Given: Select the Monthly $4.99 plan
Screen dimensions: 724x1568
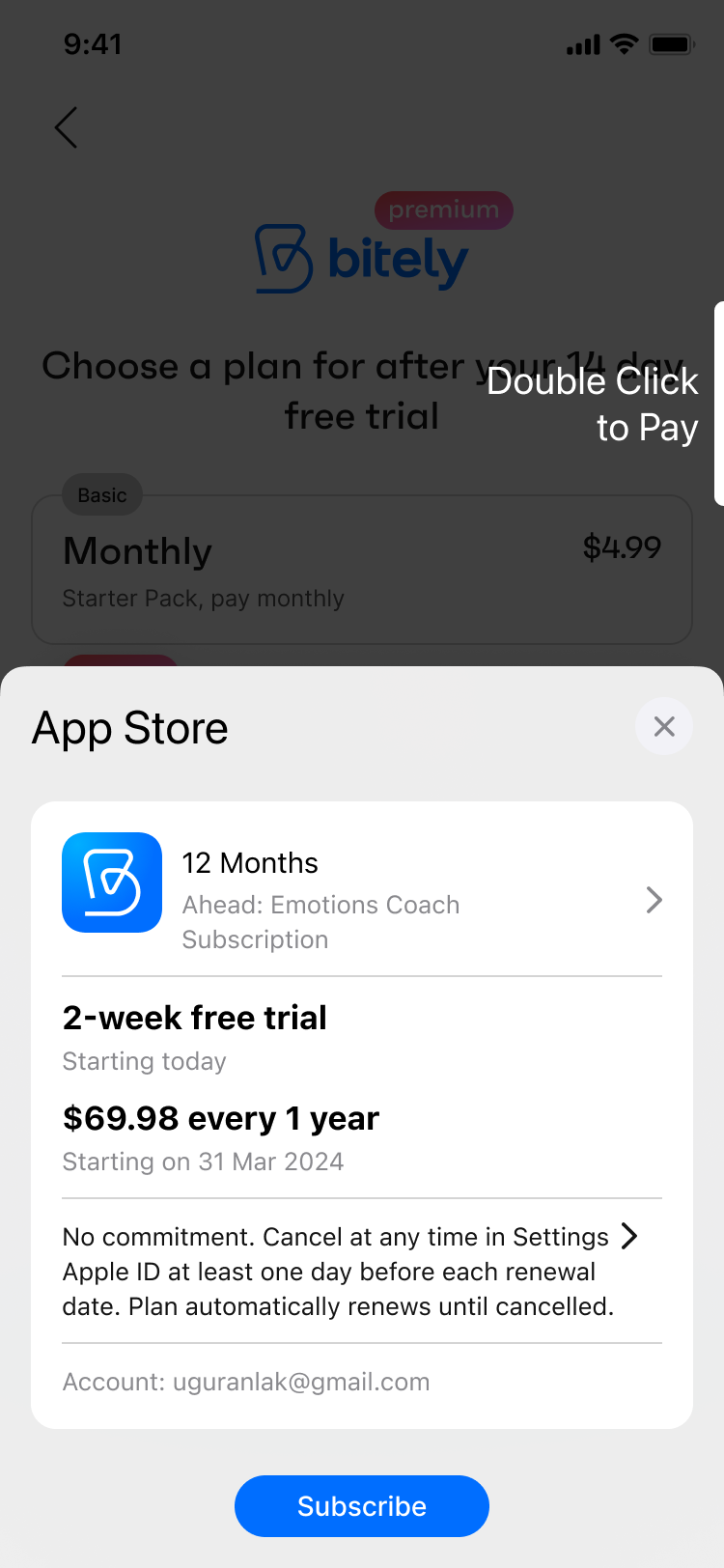Looking at the screenshot, I should click(x=361, y=569).
